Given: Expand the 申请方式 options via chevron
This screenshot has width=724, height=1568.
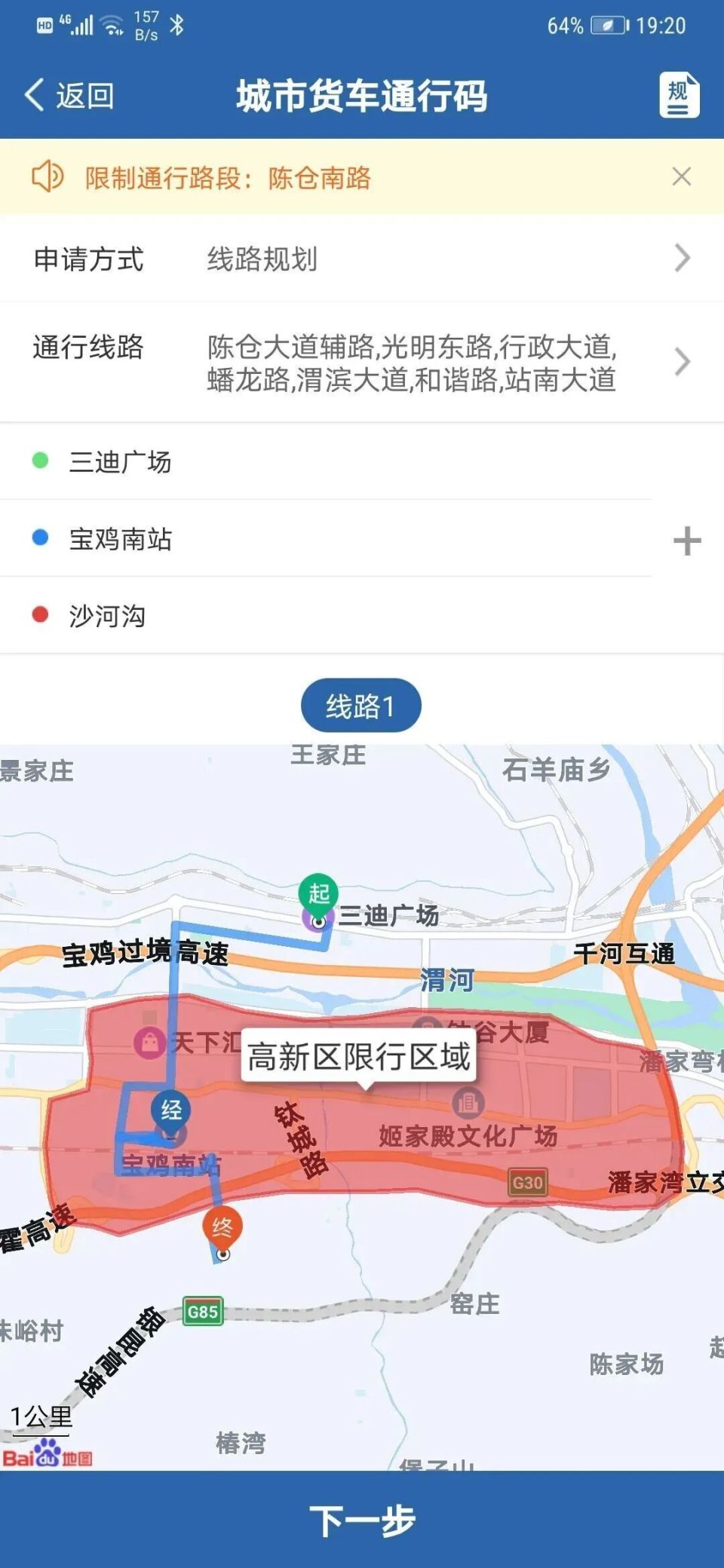Looking at the screenshot, I should (681, 259).
